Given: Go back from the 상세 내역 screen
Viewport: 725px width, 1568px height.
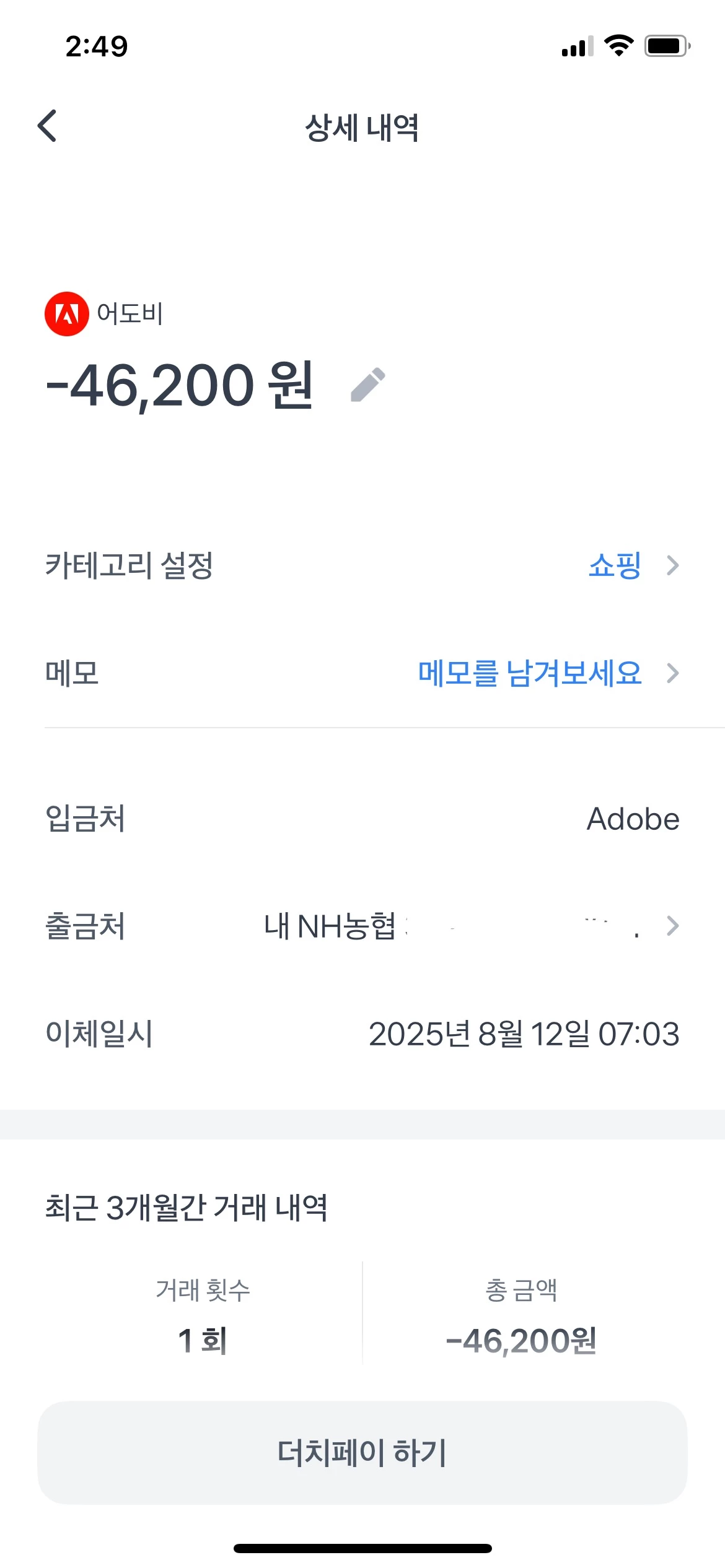Looking at the screenshot, I should [48, 126].
